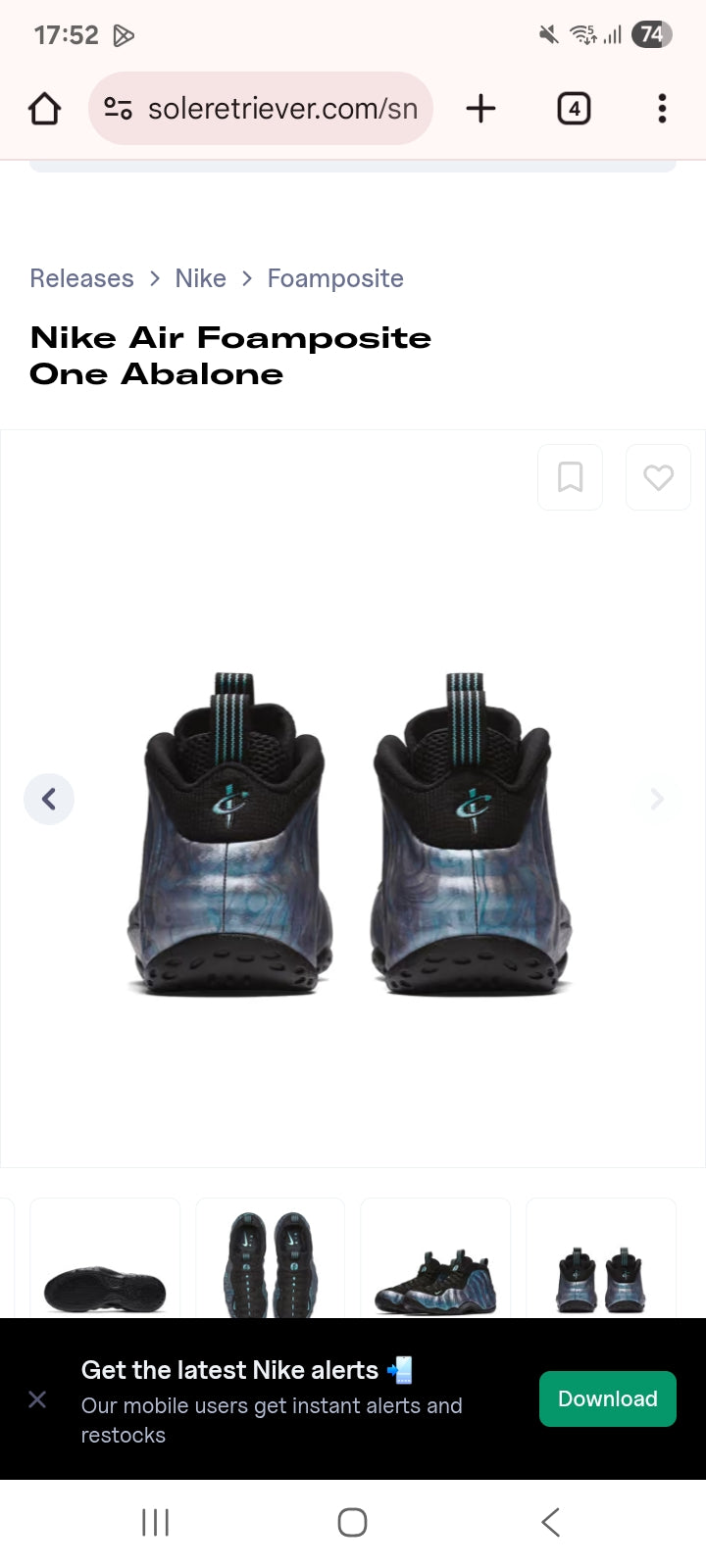Tap the Android back navigation button
The height and width of the screenshot is (1568, 706).
point(549,1522)
